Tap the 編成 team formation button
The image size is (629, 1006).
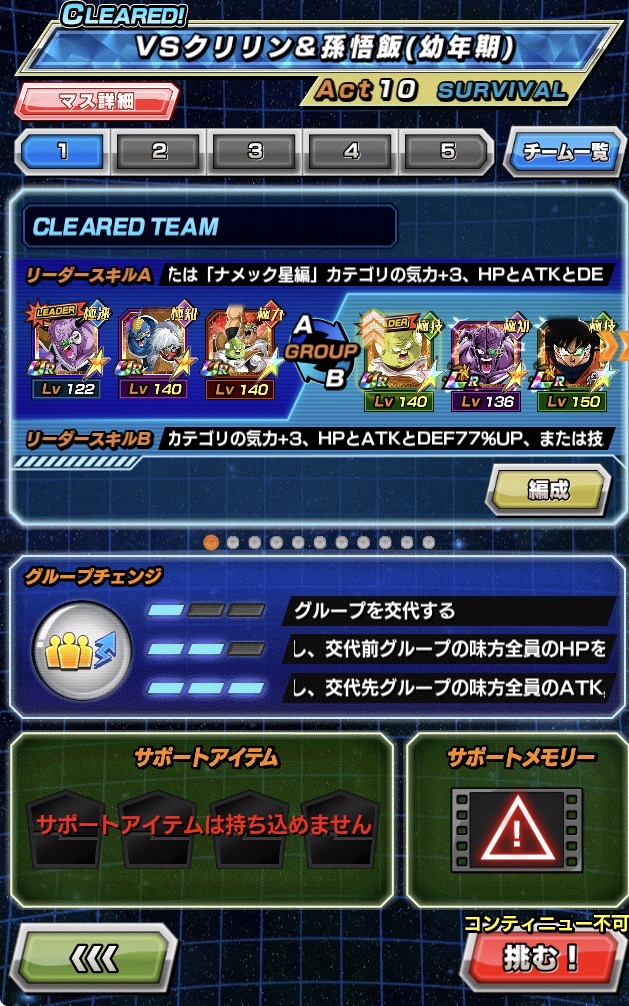tap(547, 490)
